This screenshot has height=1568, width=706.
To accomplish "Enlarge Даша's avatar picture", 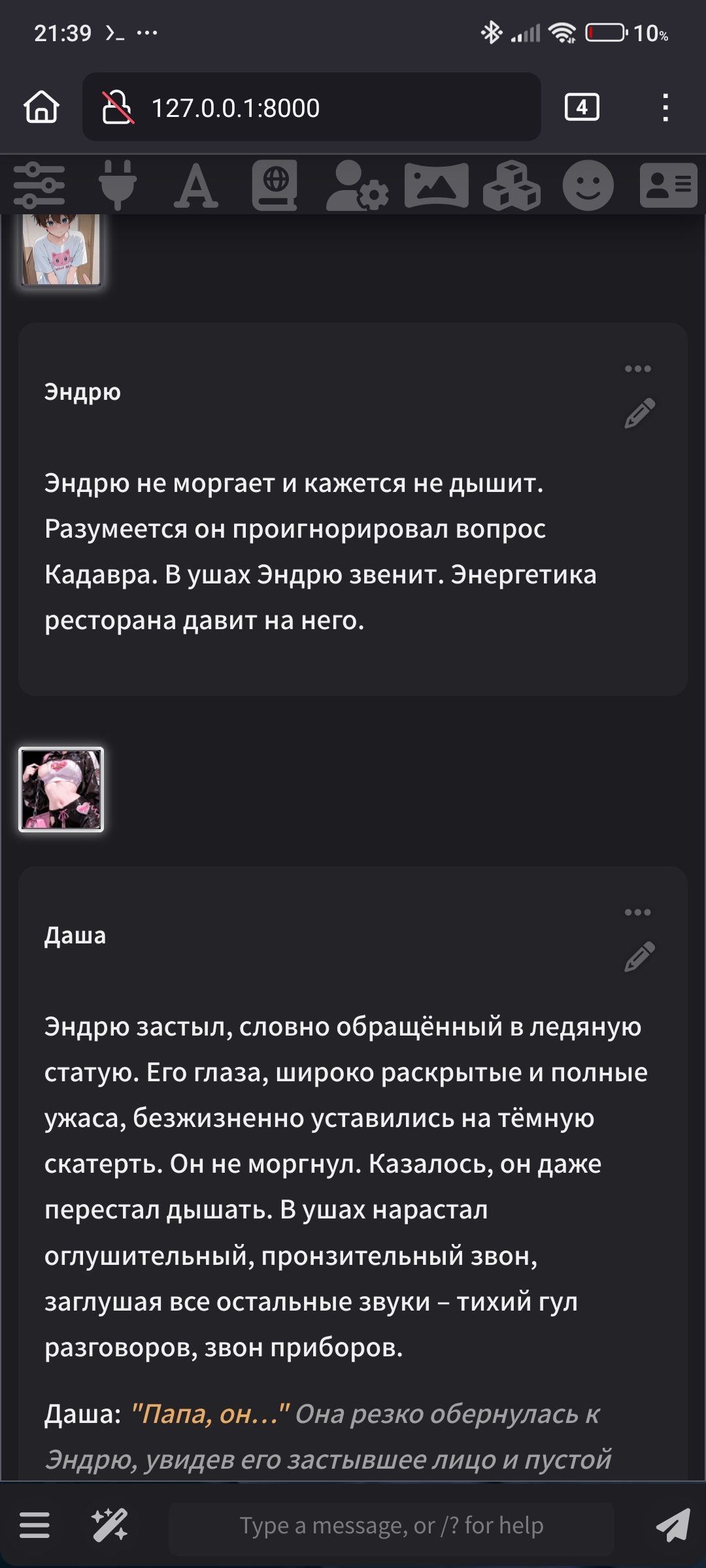I will click(x=61, y=789).
